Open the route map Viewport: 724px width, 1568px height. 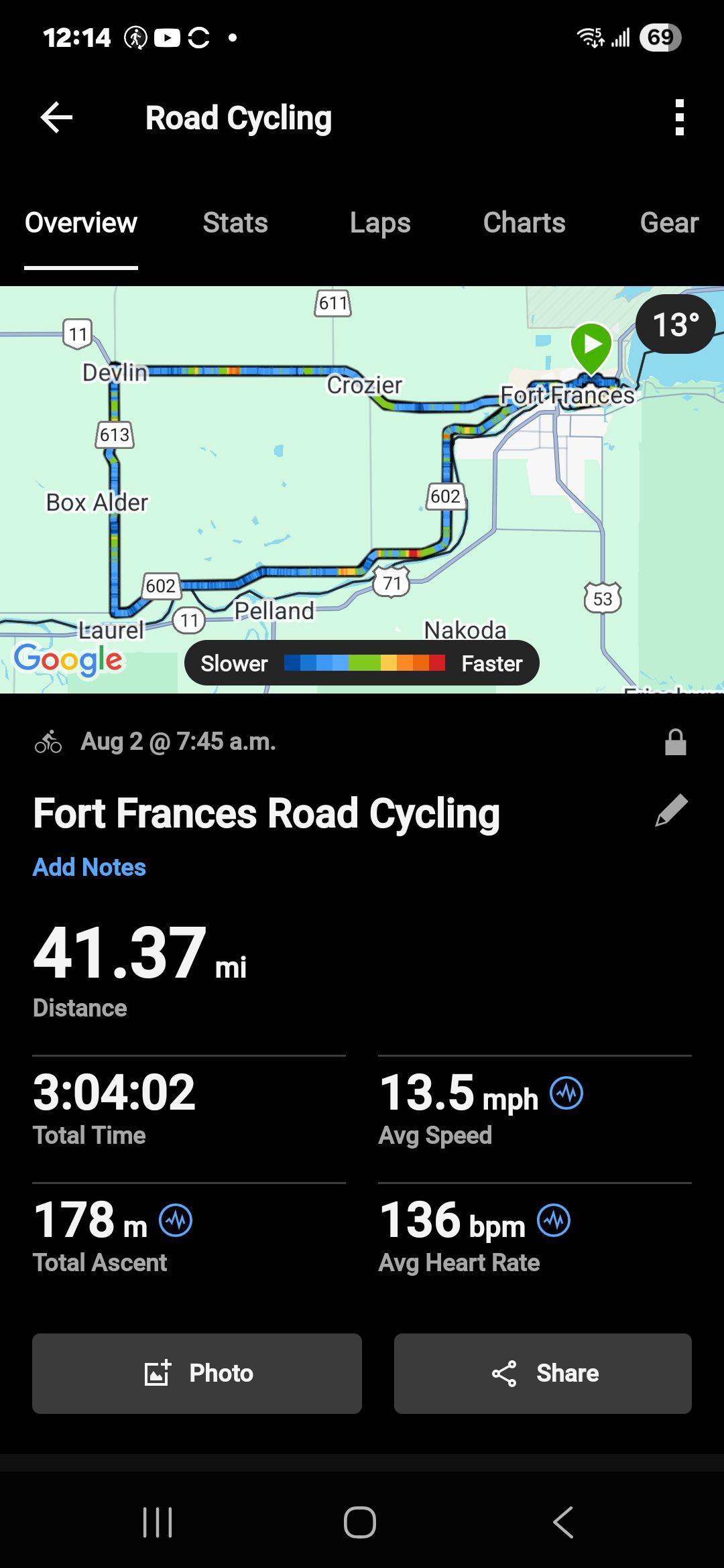362,490
